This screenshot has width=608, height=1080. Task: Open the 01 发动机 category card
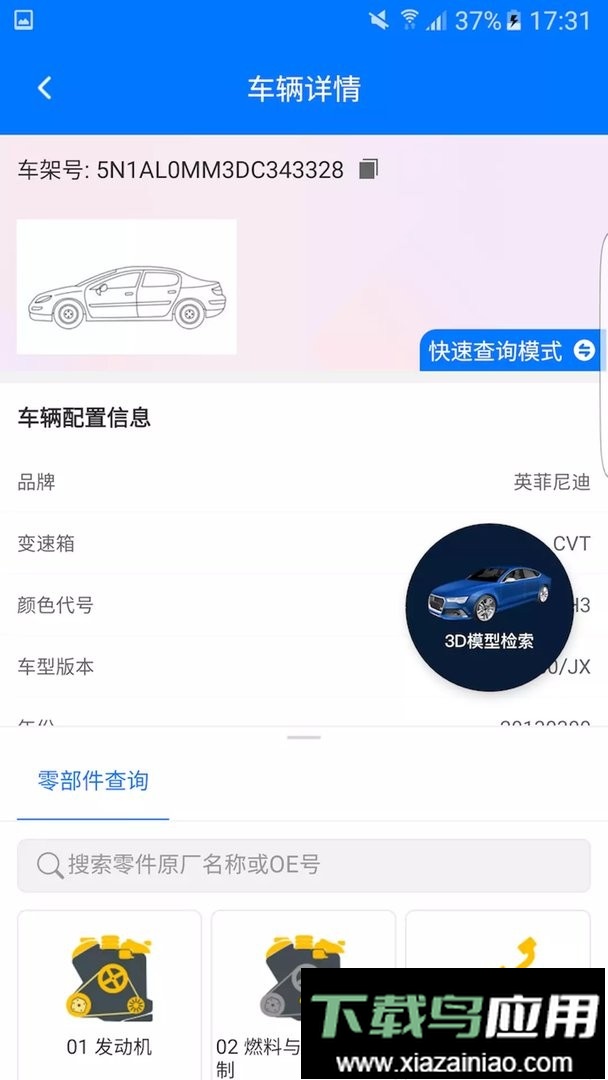tap(109, 993)
